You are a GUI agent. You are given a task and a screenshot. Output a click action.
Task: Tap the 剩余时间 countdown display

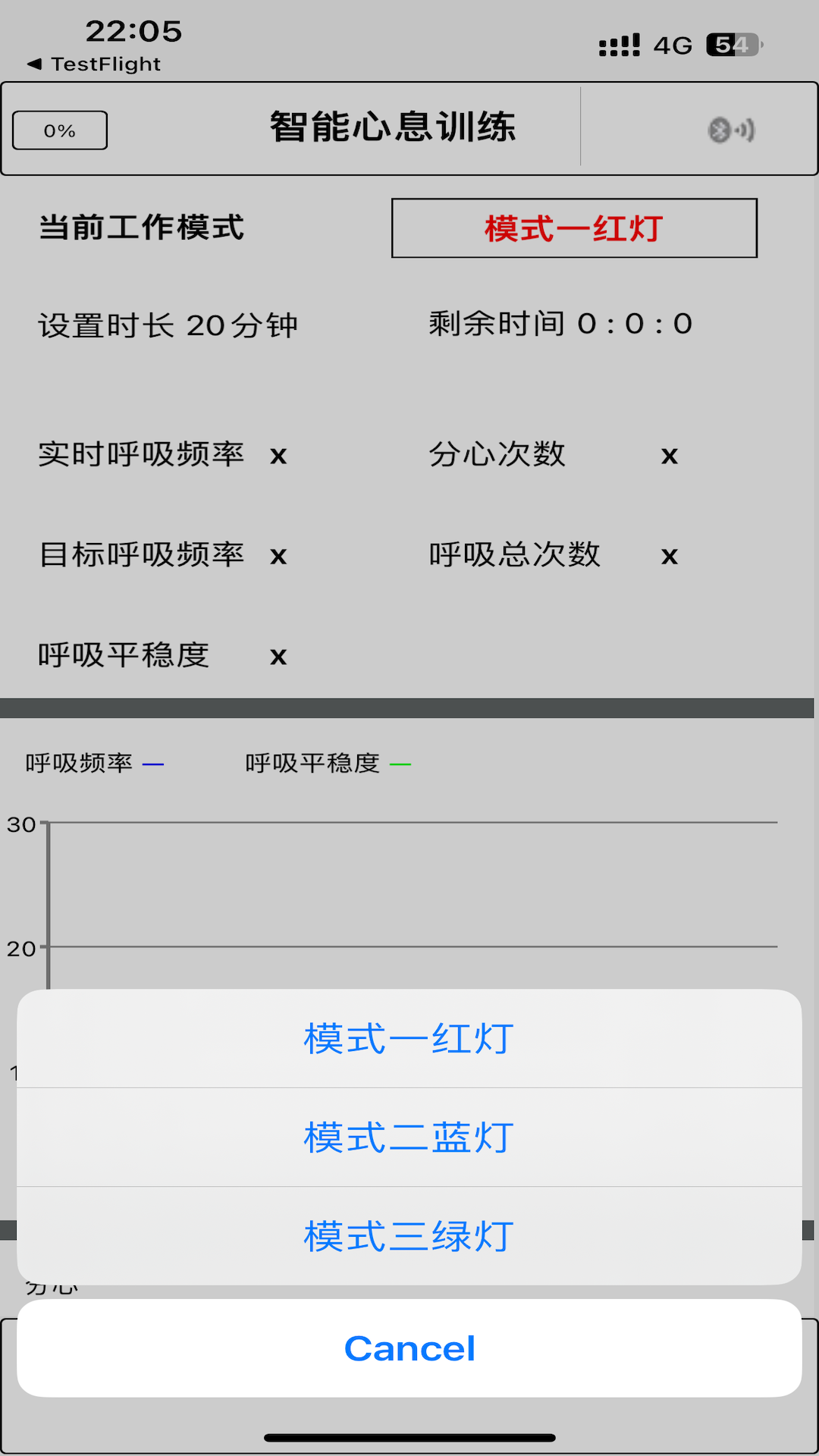559,324
